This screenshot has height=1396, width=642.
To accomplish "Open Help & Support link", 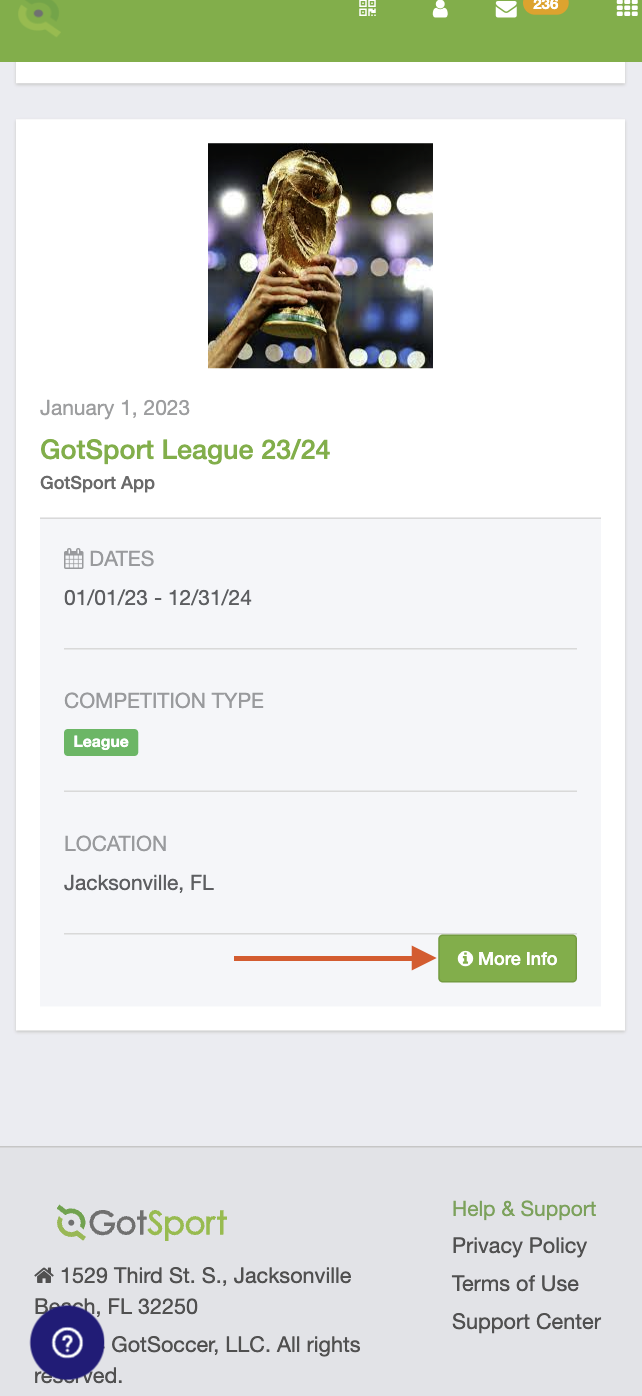I will click(524, 1209).
